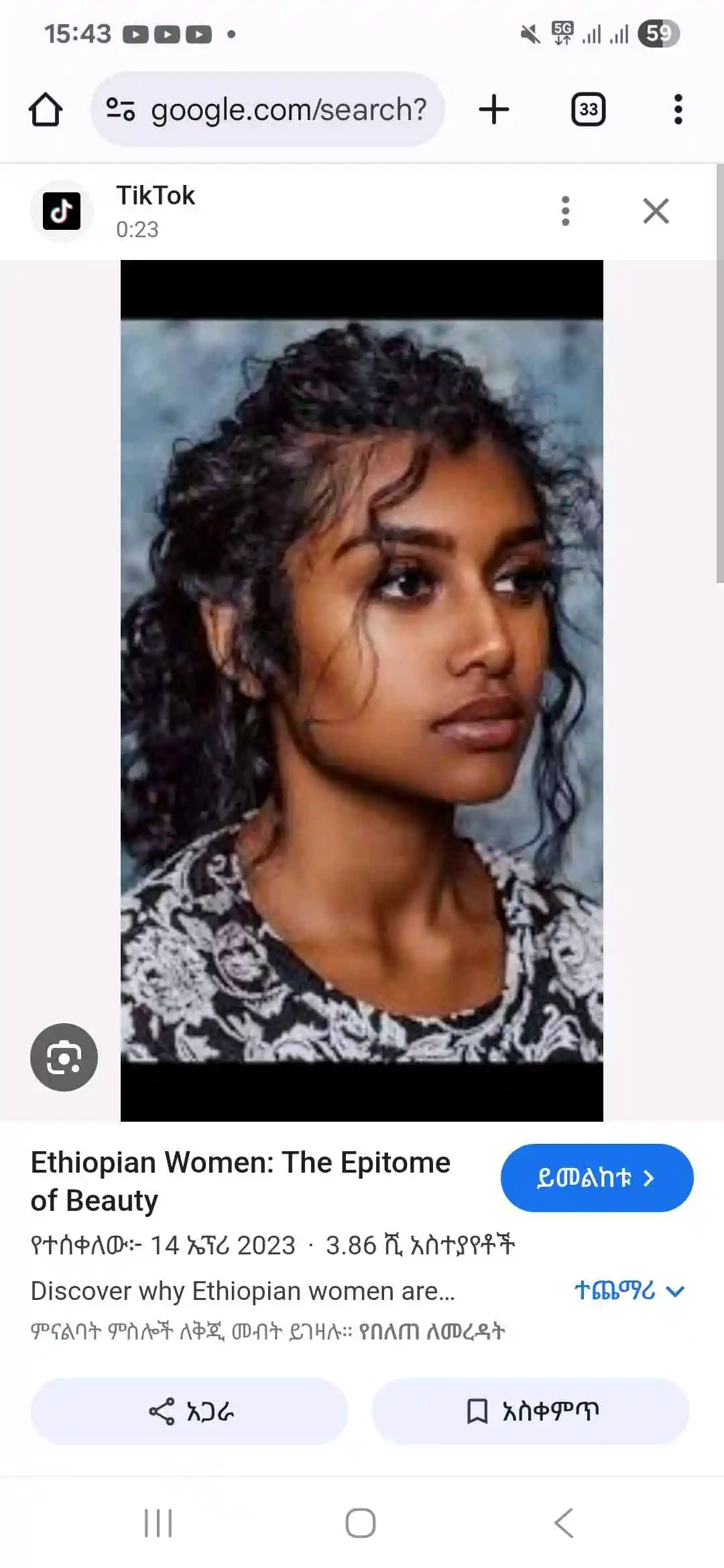The image size is (724, 1568).
Task: Tap the blue ይመልከቱ visit button
Action: [597, 1178]
